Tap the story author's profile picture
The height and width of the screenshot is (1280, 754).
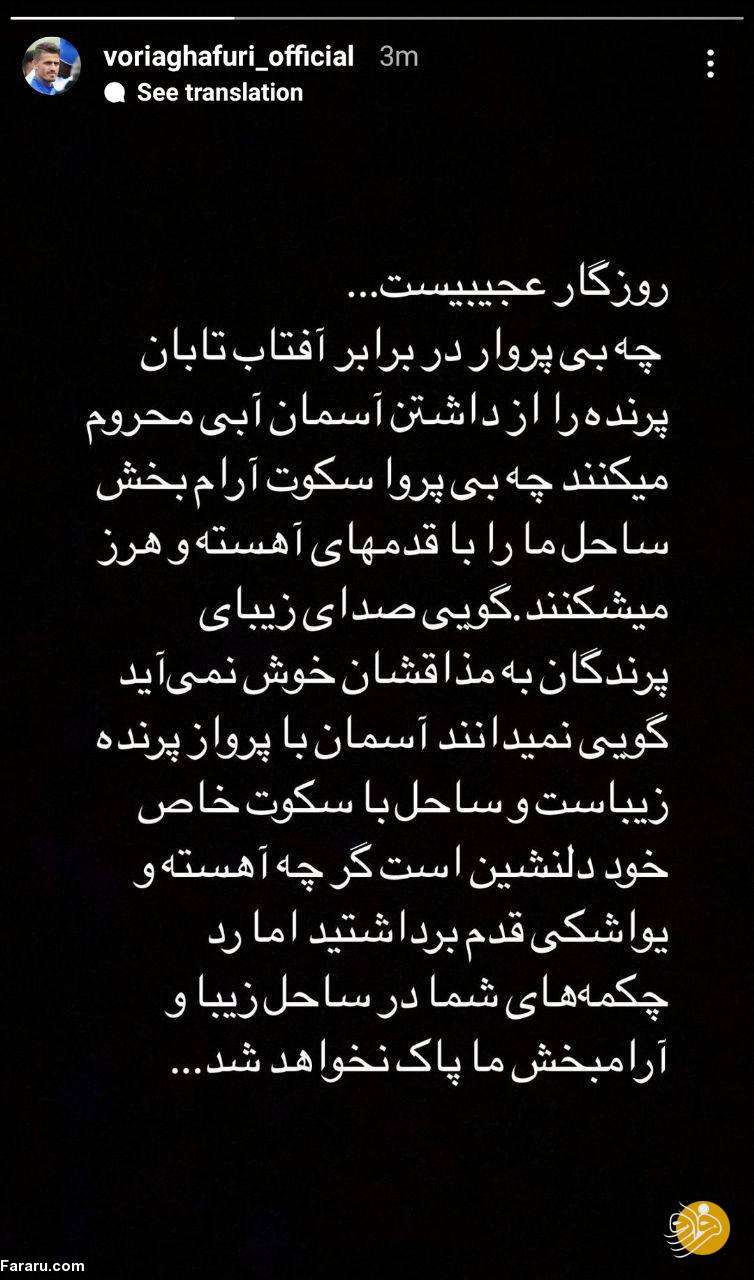pyautogui.click(x=52, y=66)
